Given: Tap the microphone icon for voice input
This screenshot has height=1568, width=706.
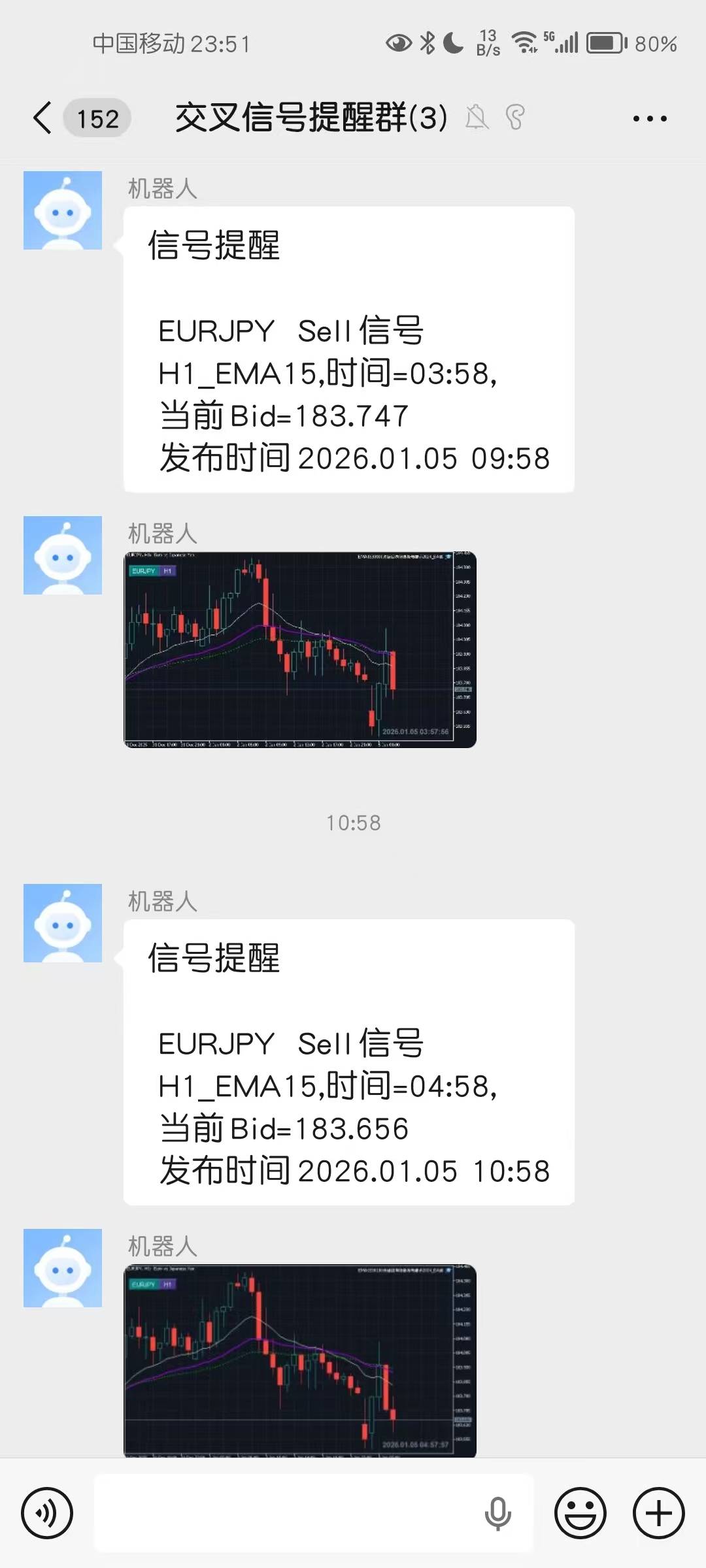Looking at the screenshot, I should (498, 1513).
